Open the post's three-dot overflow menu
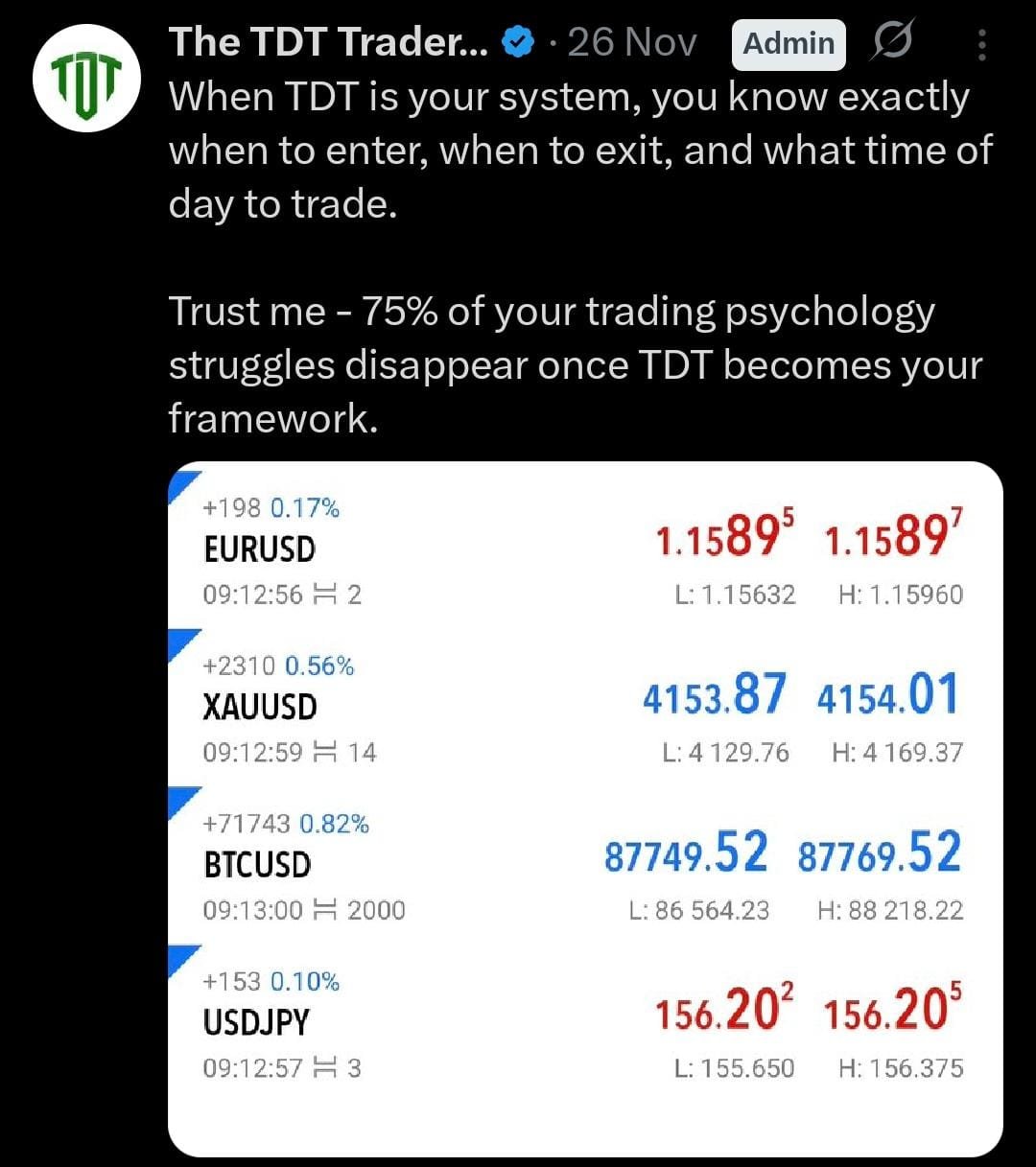This screenshot has height=1167, width=1036. tap(981, 44)
